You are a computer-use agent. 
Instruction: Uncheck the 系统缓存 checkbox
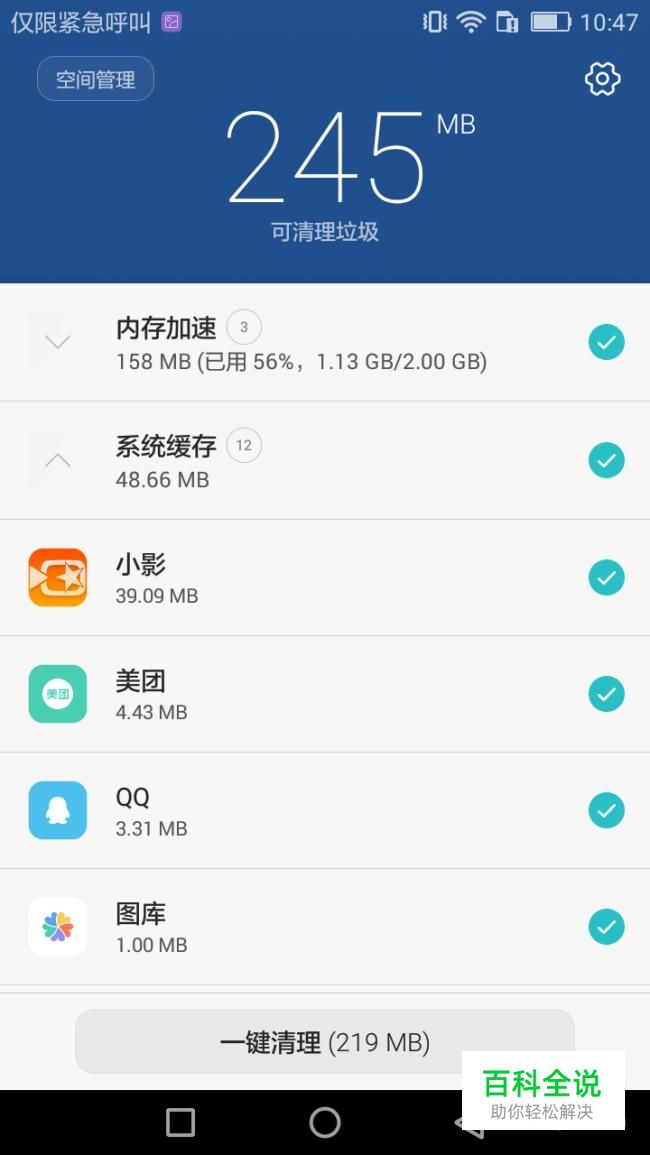coord(606,460)
